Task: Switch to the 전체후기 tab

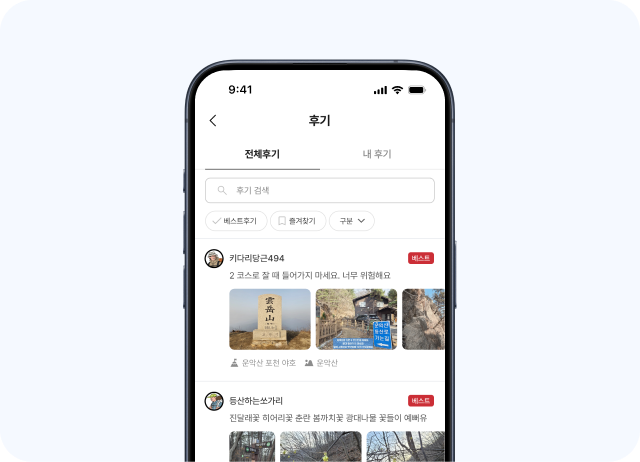Action: (x=262, y=154)
